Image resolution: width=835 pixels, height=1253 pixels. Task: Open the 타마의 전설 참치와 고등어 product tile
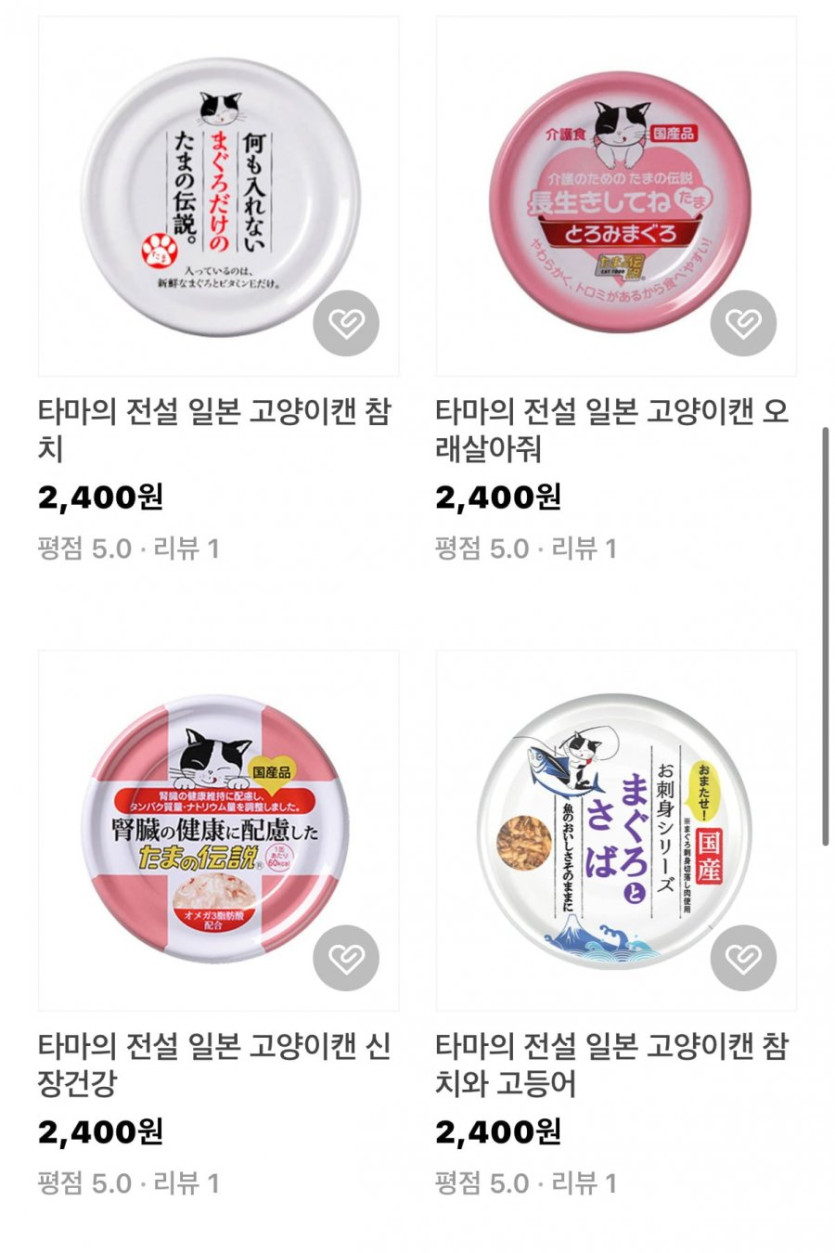[x=615, y=830]
